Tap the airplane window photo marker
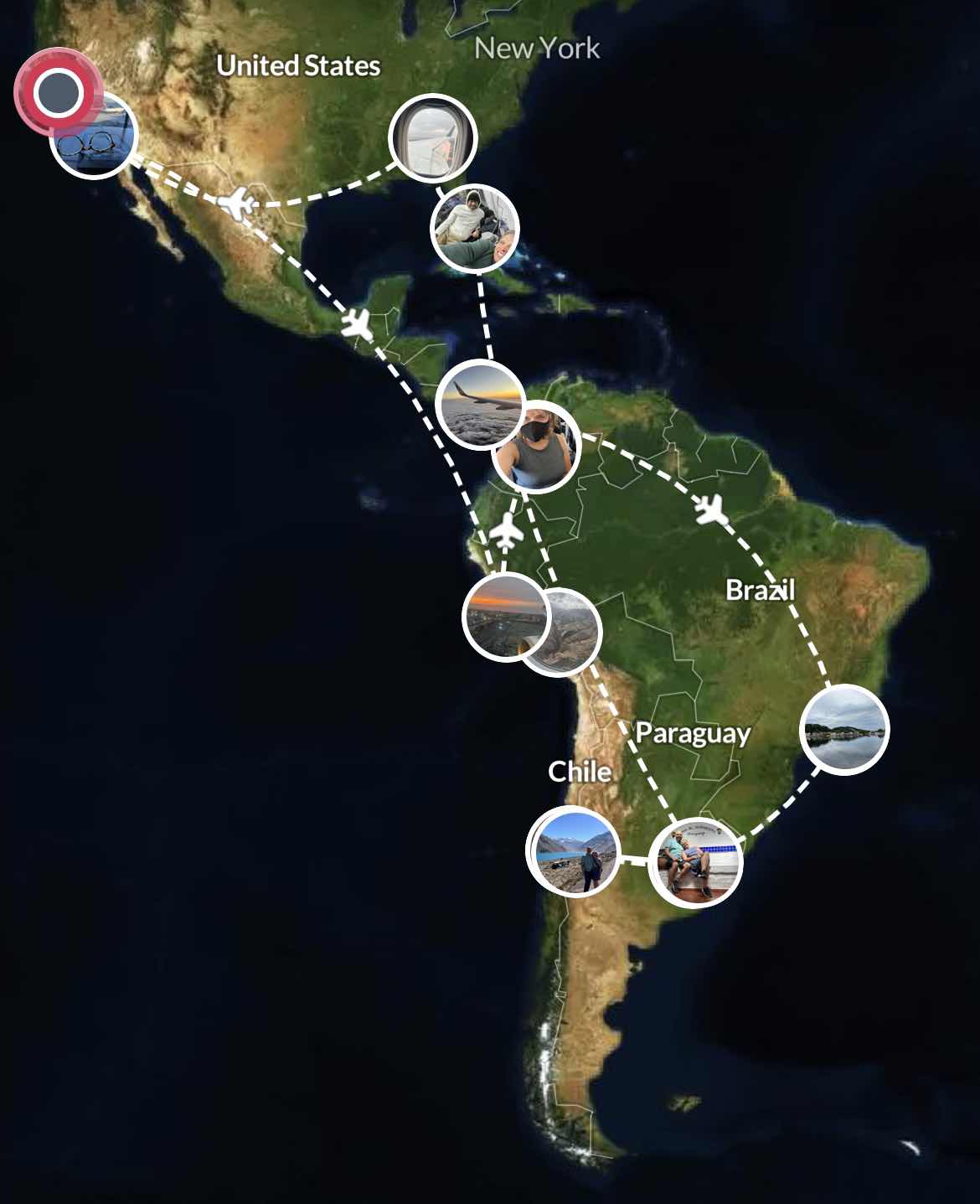The width and height of the screenshot is (980, 1204). click(433, 138)
